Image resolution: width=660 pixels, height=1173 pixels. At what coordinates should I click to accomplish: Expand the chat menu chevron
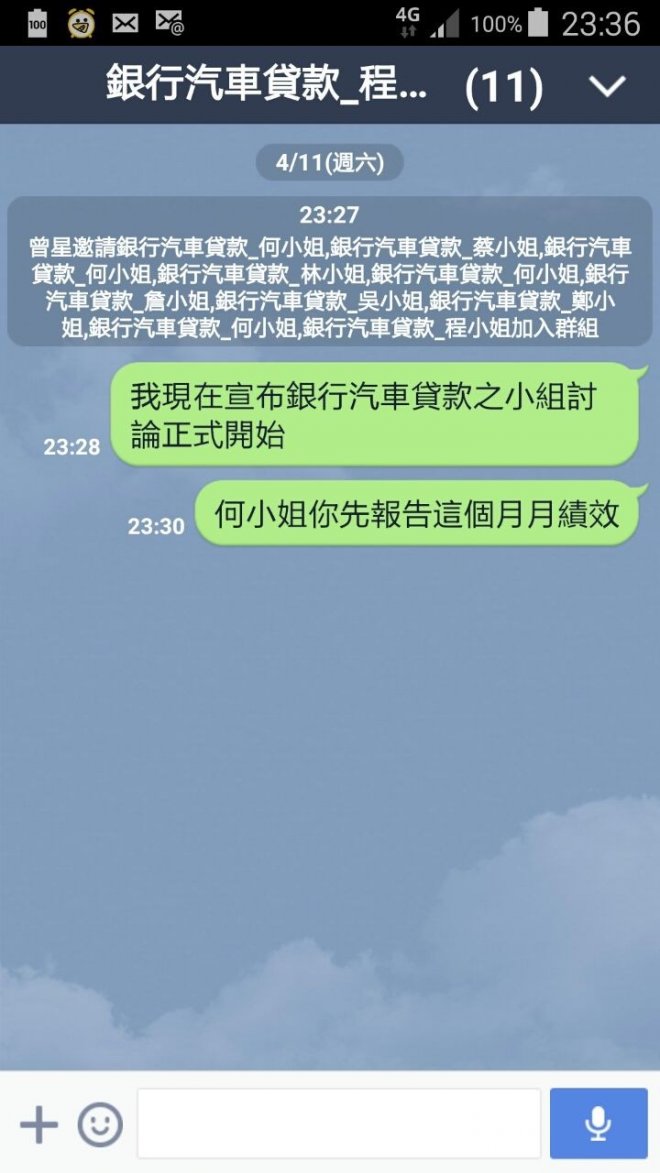[607, 87]
